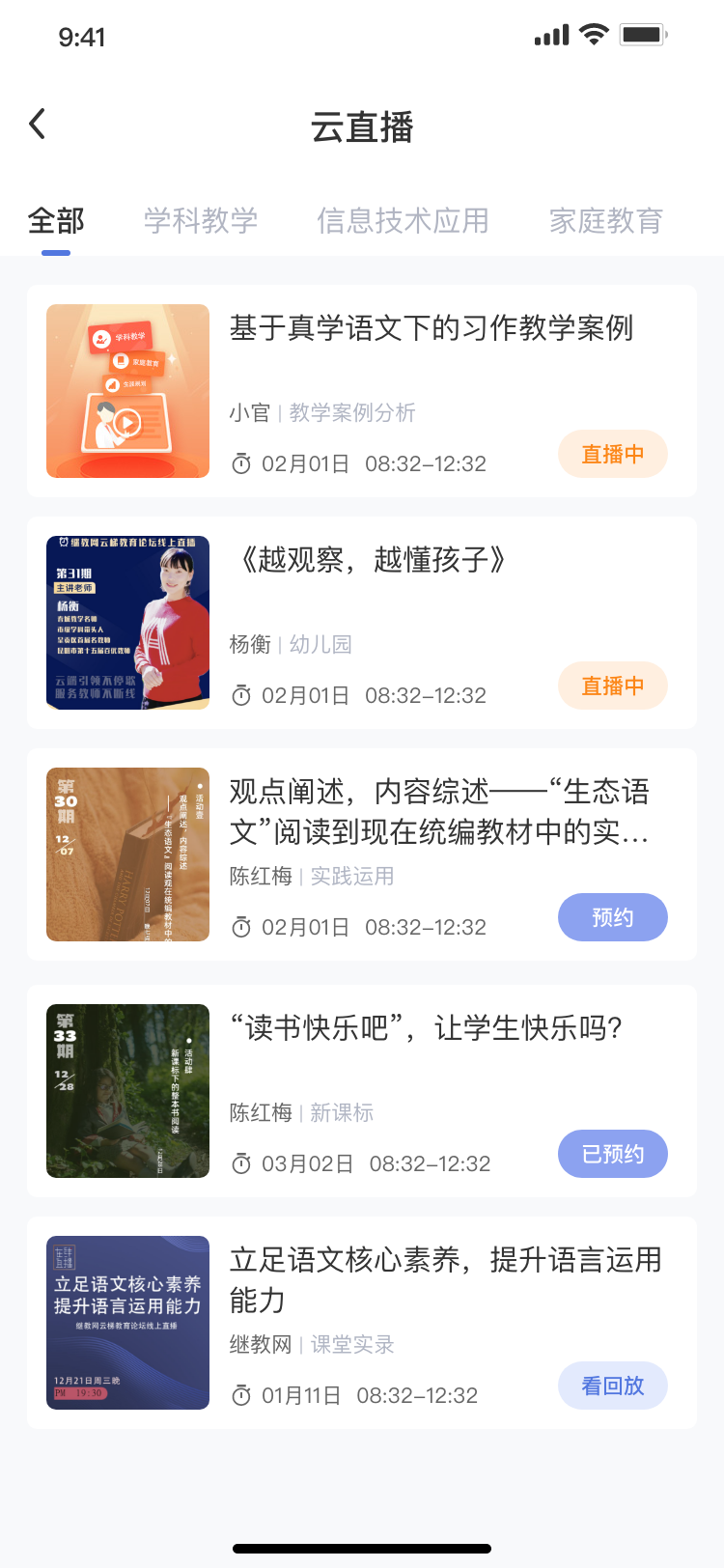Tap the clock icon beside the first broadcast time
This screenshot has height=1568, width=724.
(241, 463)
